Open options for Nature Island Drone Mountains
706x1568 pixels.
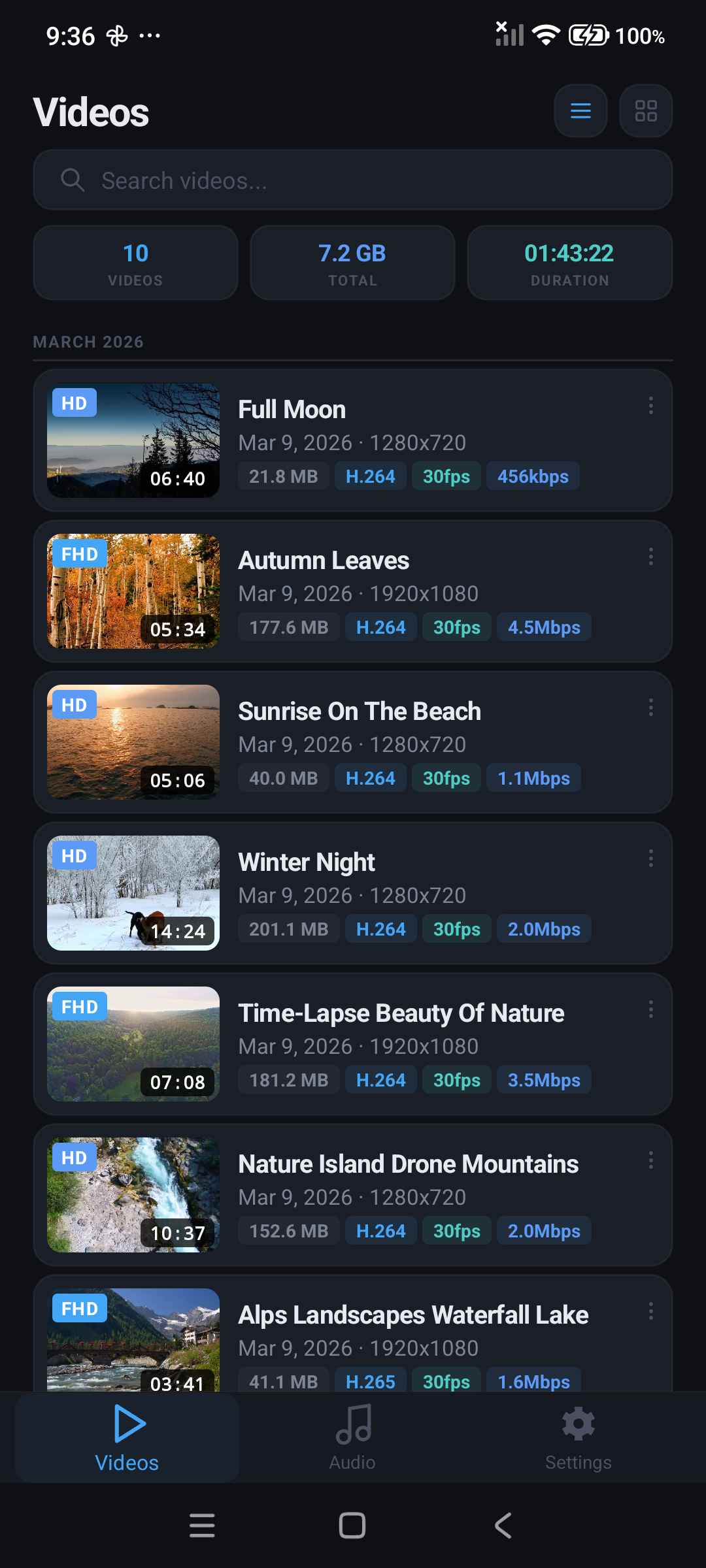(650, 1160)
